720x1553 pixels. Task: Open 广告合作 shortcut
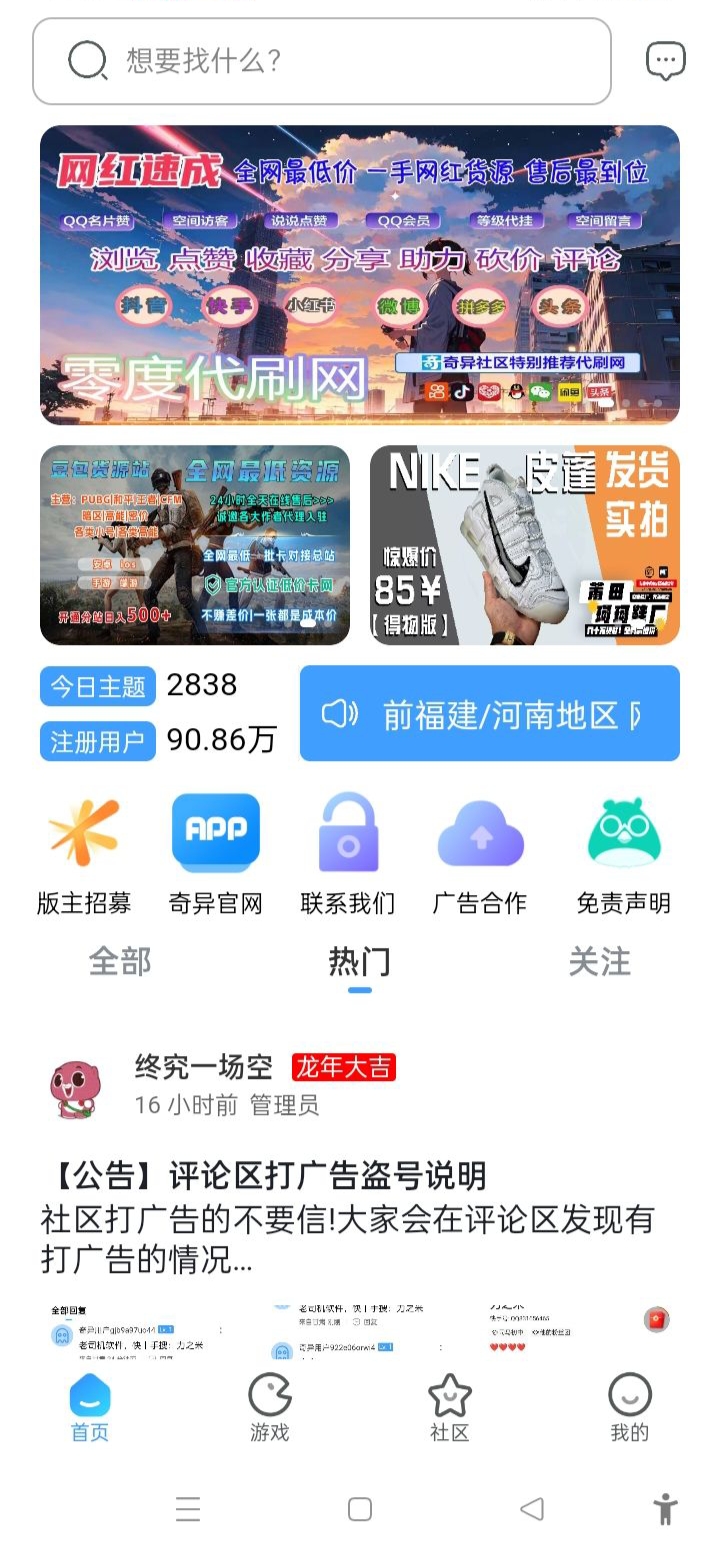click(x=479, y=854)
